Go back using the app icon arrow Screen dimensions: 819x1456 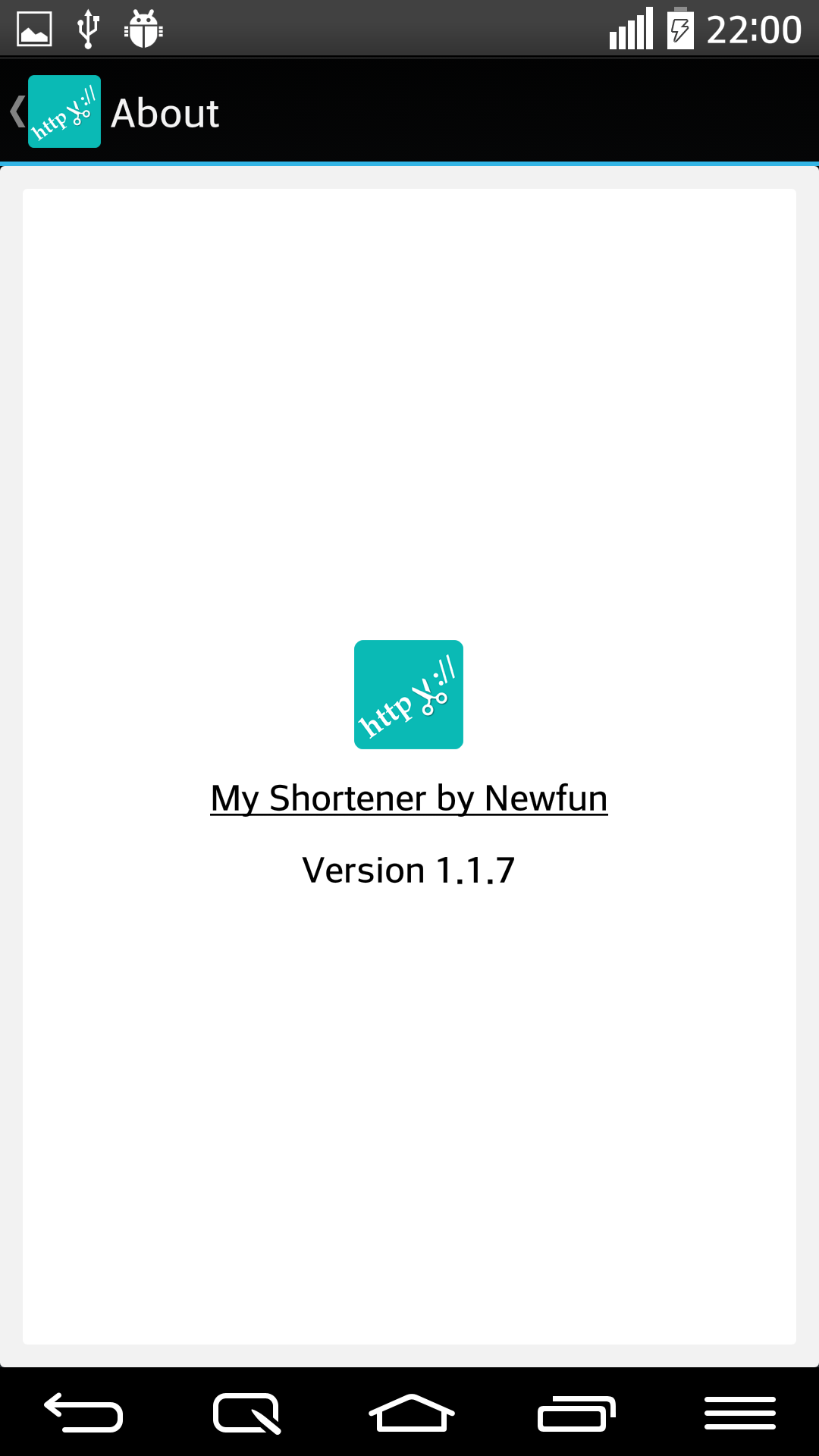(x=53, y=112)
